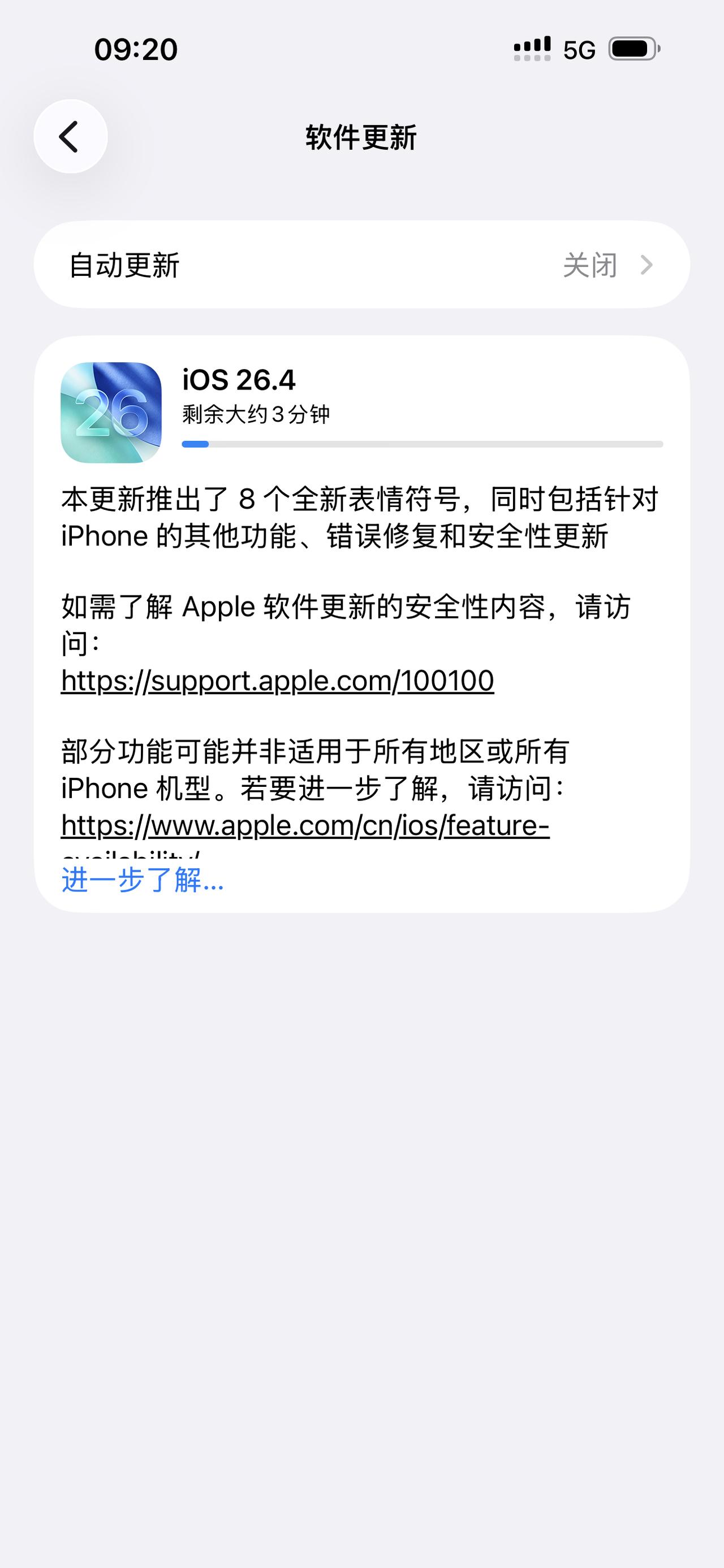This screenshot has width=724, height=1568.
Task: Tap the 自动更新 label to enable automatic updates
Action: [126, 265]
